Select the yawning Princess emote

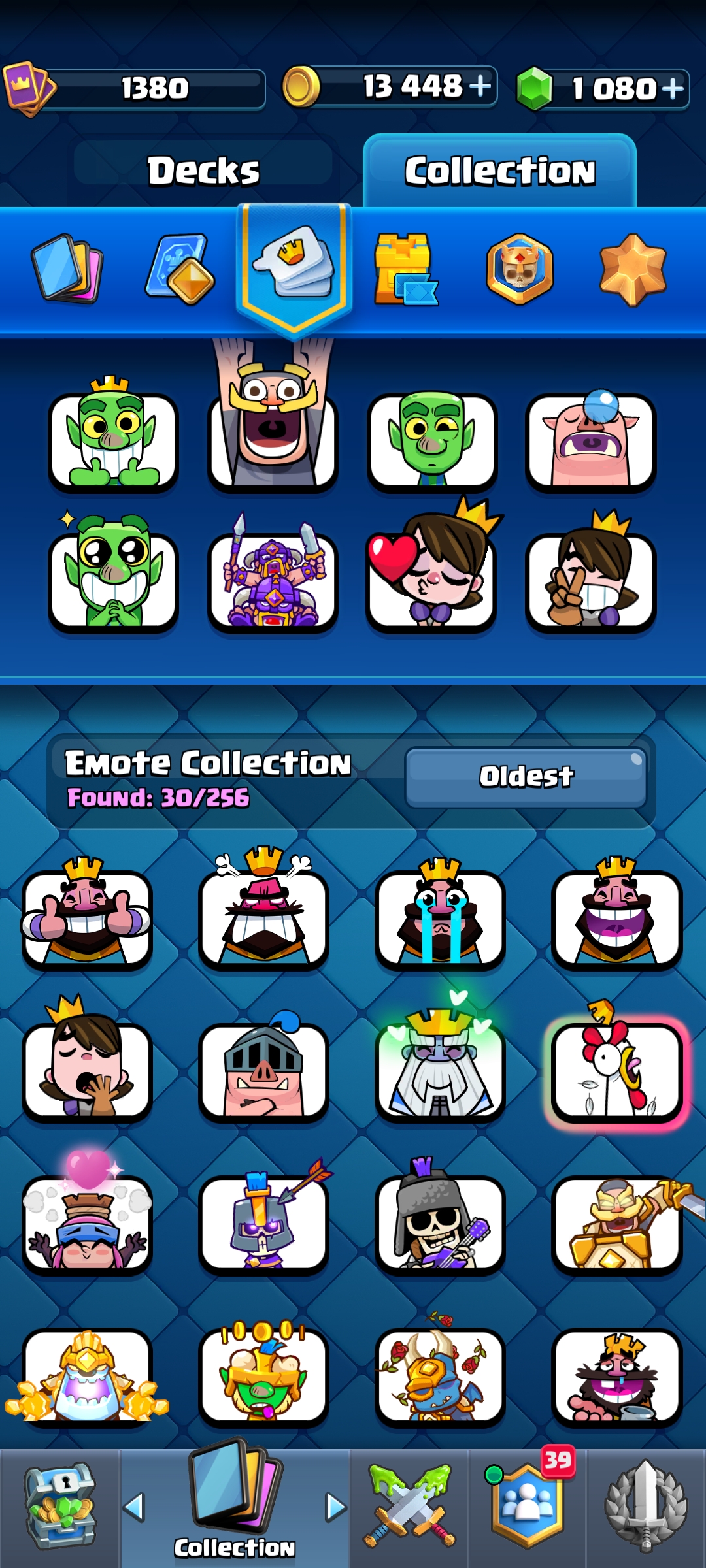[x=87, y=1065]
